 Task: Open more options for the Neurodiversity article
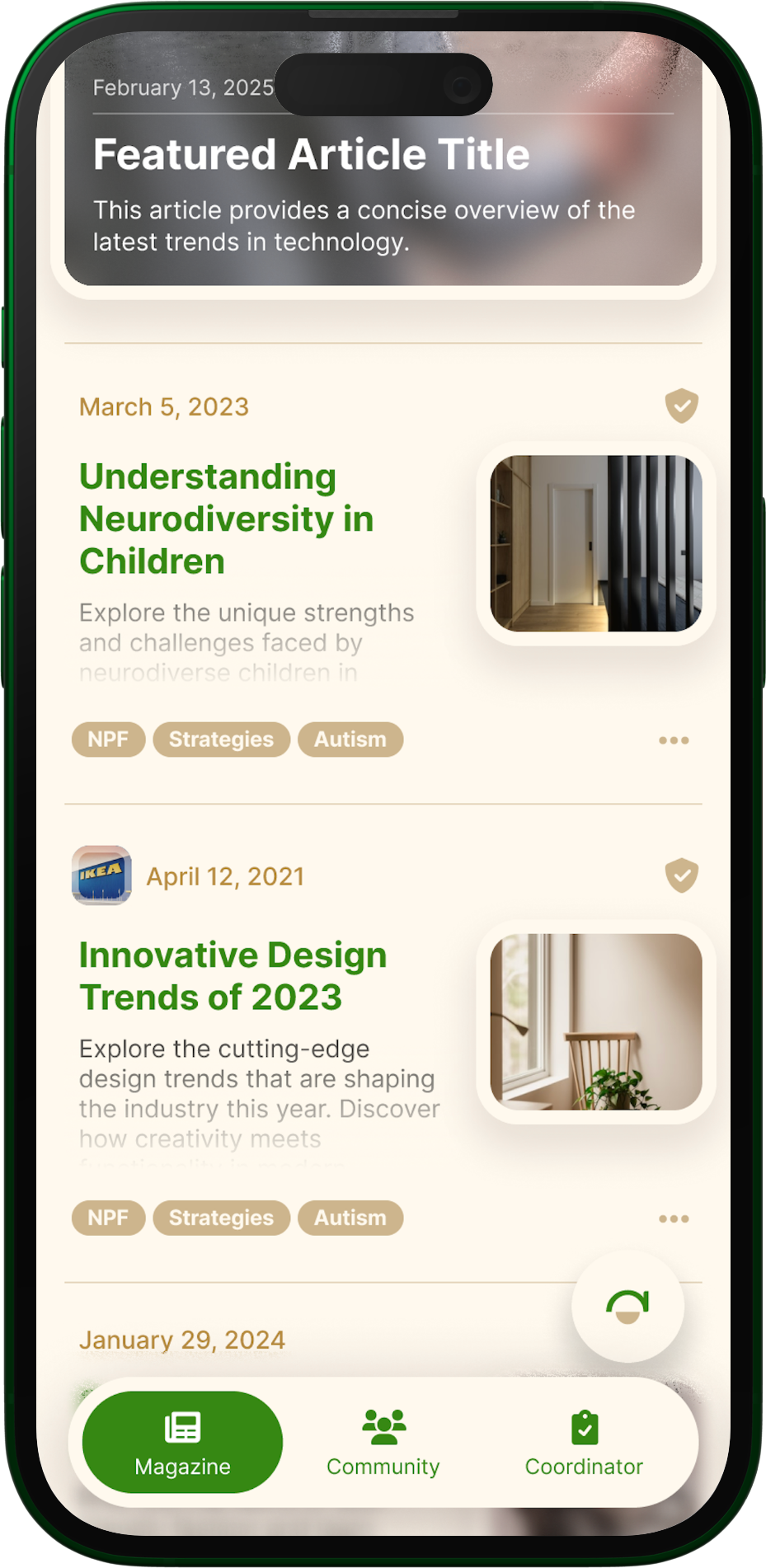pos(673,740)
